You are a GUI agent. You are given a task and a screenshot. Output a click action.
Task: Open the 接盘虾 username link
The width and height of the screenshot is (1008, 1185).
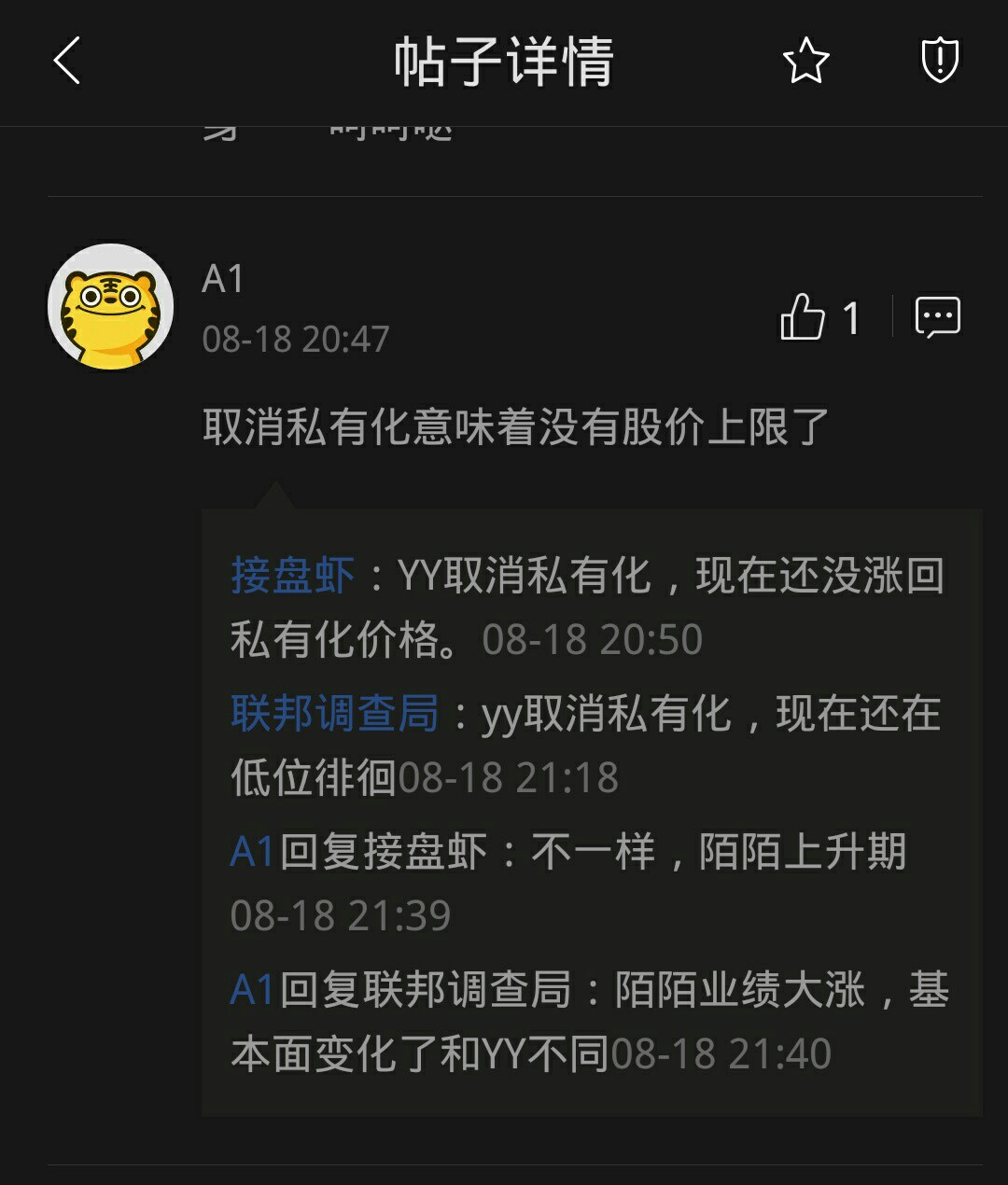(x=292, y=576)
